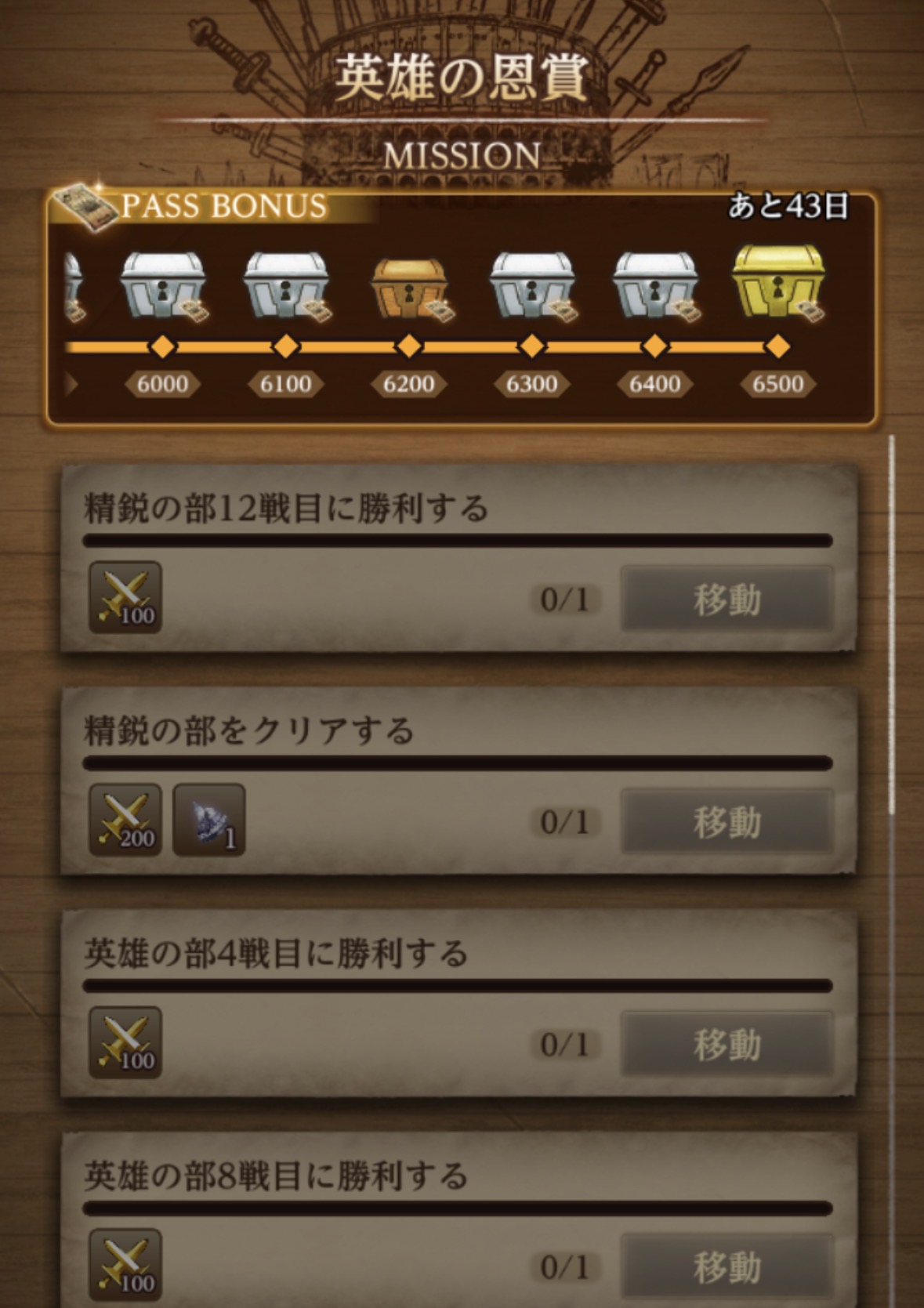View the crystal reward in 精鋭の部をクリアする
The width and height of the screenshot is (924, 1308).
point(208,820)
